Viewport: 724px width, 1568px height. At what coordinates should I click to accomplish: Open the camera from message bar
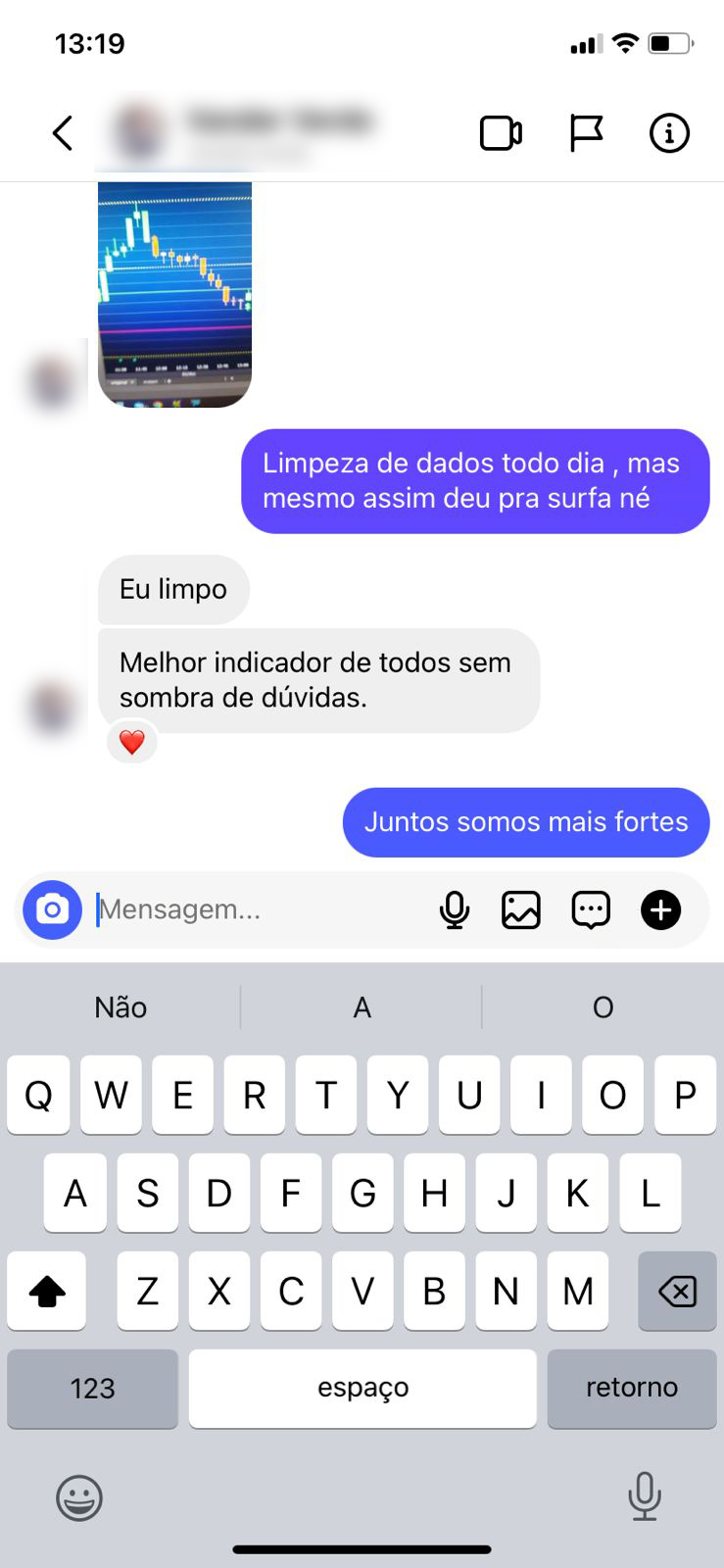click(x=52, y=909)
